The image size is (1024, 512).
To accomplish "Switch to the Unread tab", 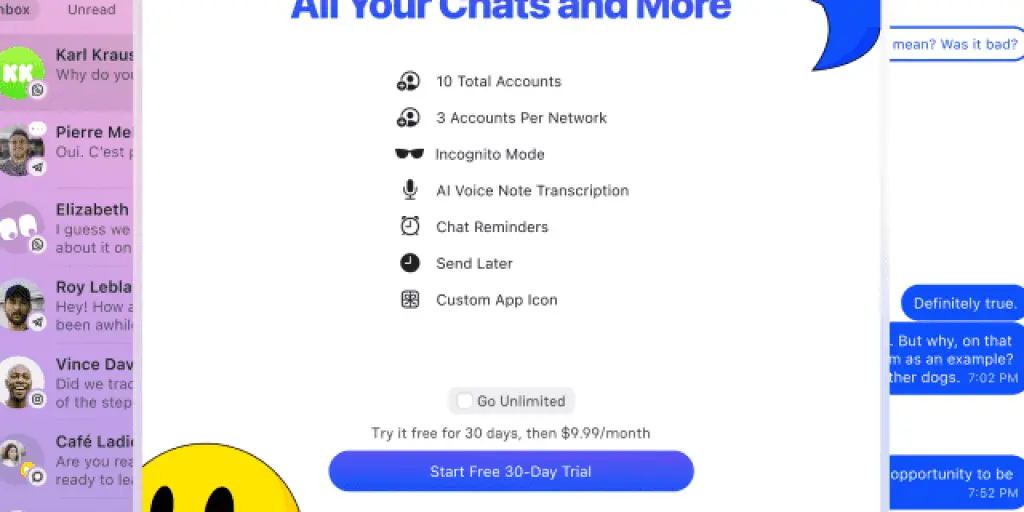I will pyautogui.click(x=91, y=10).
